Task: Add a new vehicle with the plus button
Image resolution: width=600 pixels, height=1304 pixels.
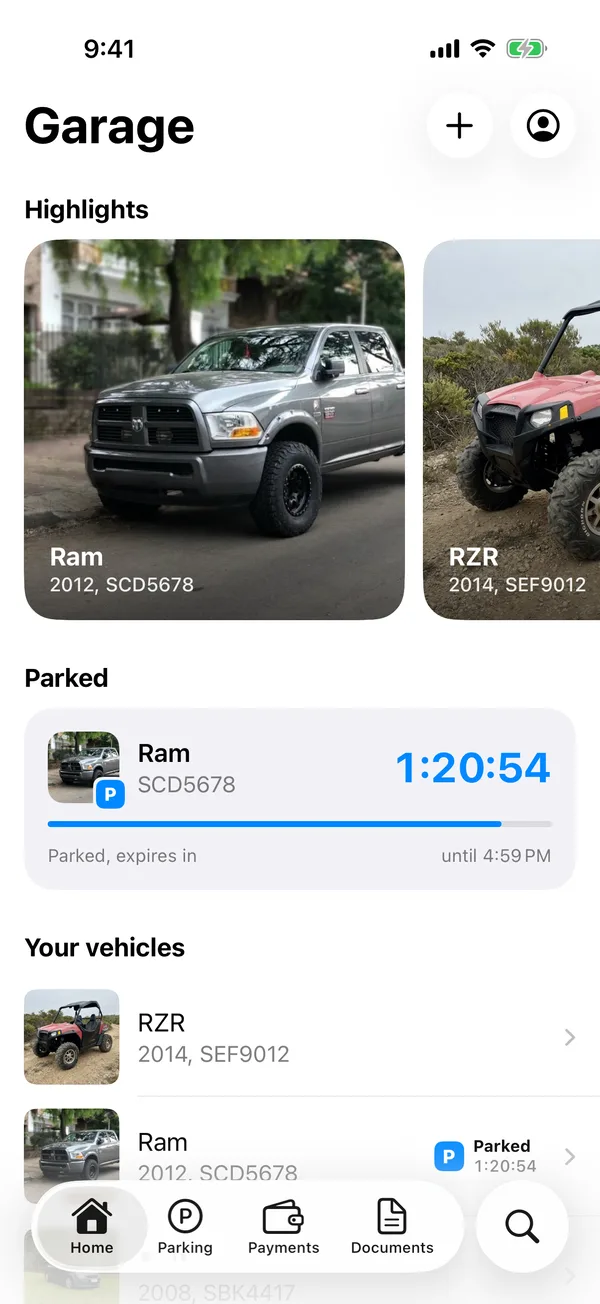Action: click(459, 126)
